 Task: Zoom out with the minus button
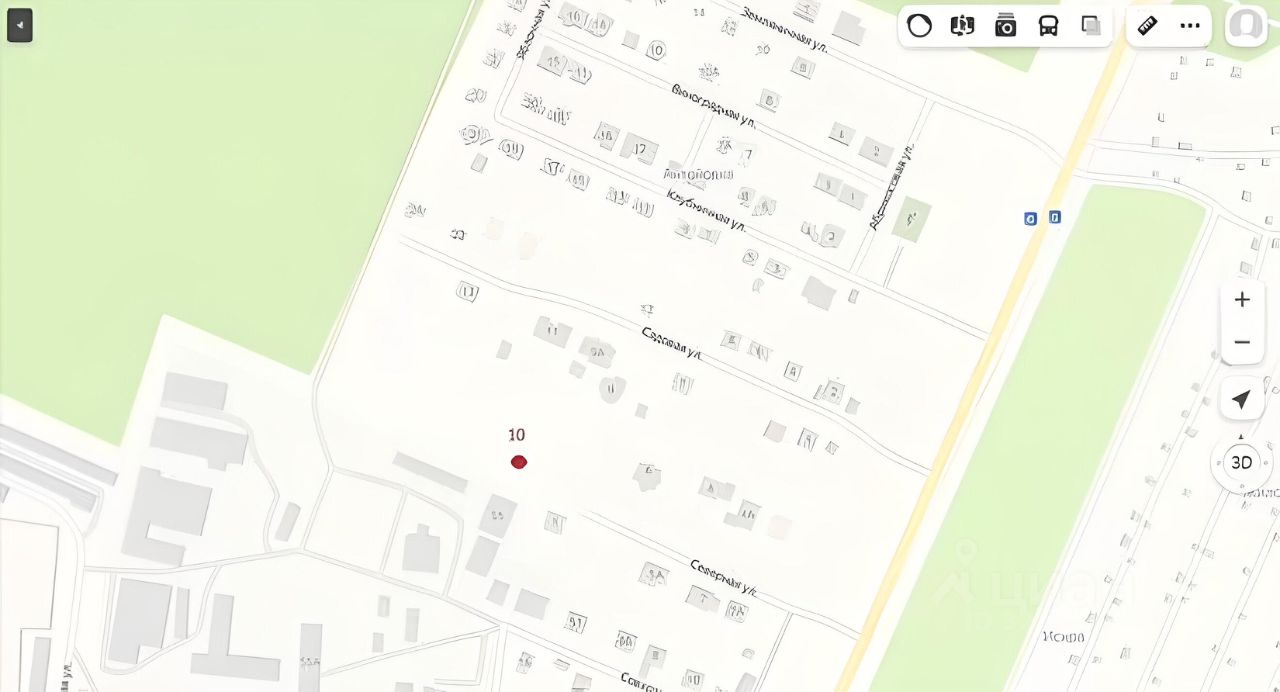(x=1242, y=342)
